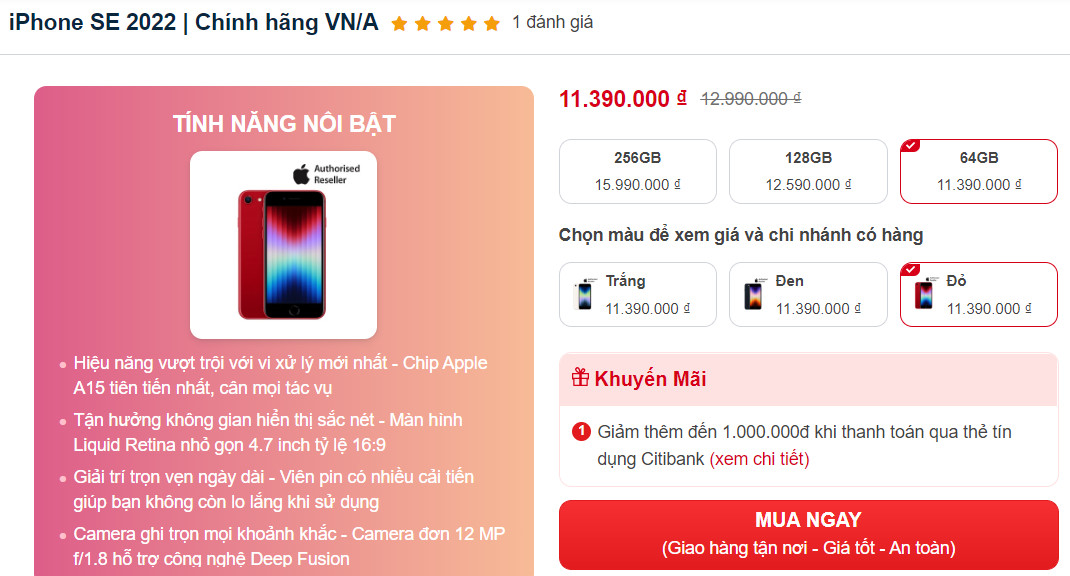Select the 64GB storage option
The image size is (1070, 576).
[979, 171]
